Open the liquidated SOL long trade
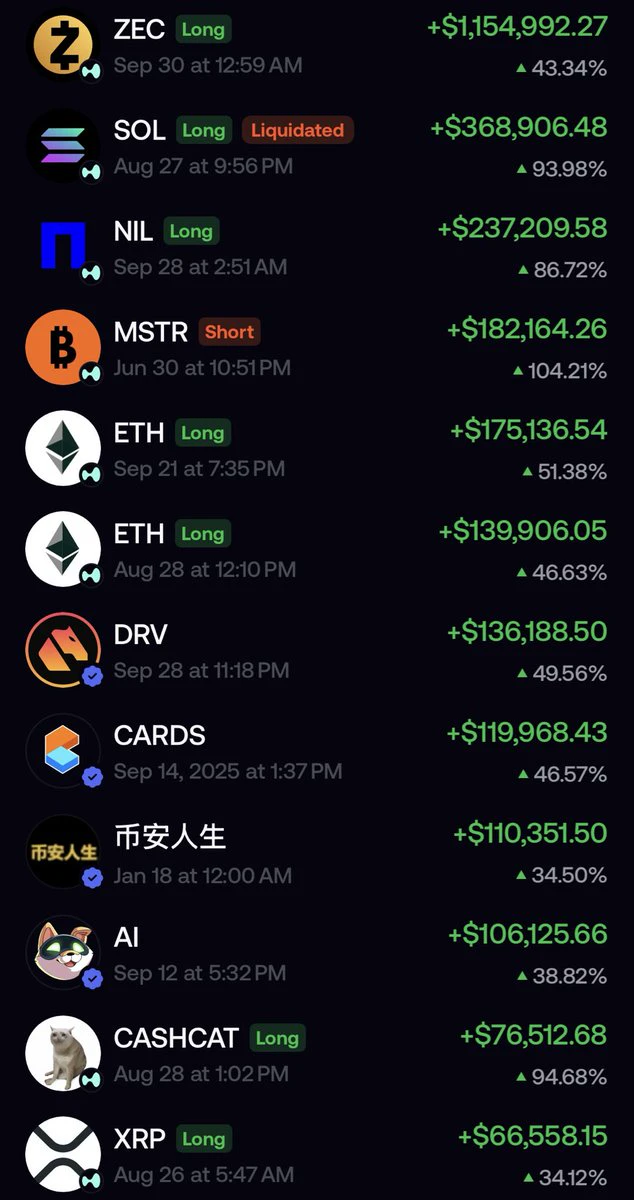This screenshot has width=634, height=1200. coord(317,147)
